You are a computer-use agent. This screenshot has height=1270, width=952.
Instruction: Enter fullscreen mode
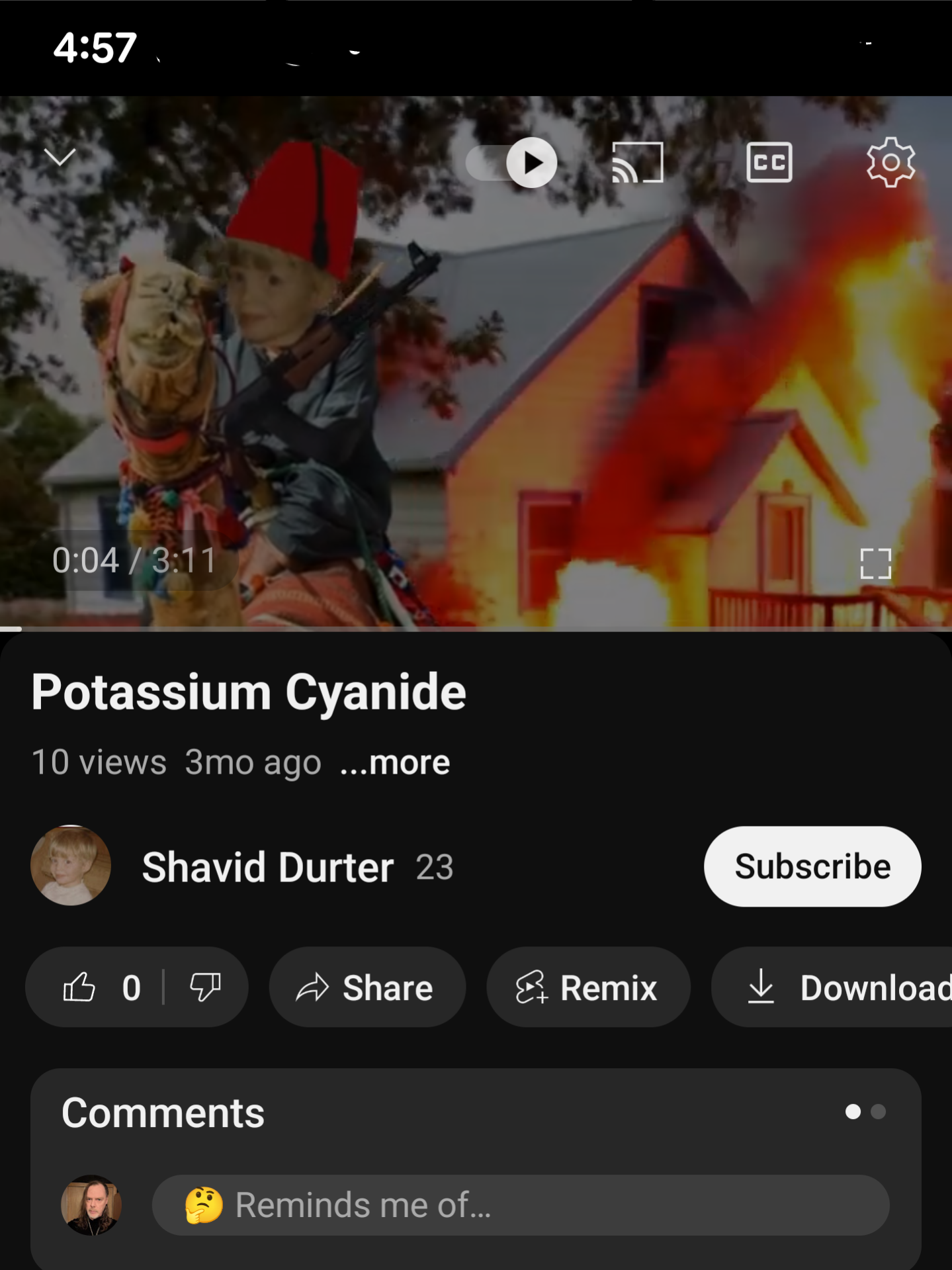[x=875, y=564]
